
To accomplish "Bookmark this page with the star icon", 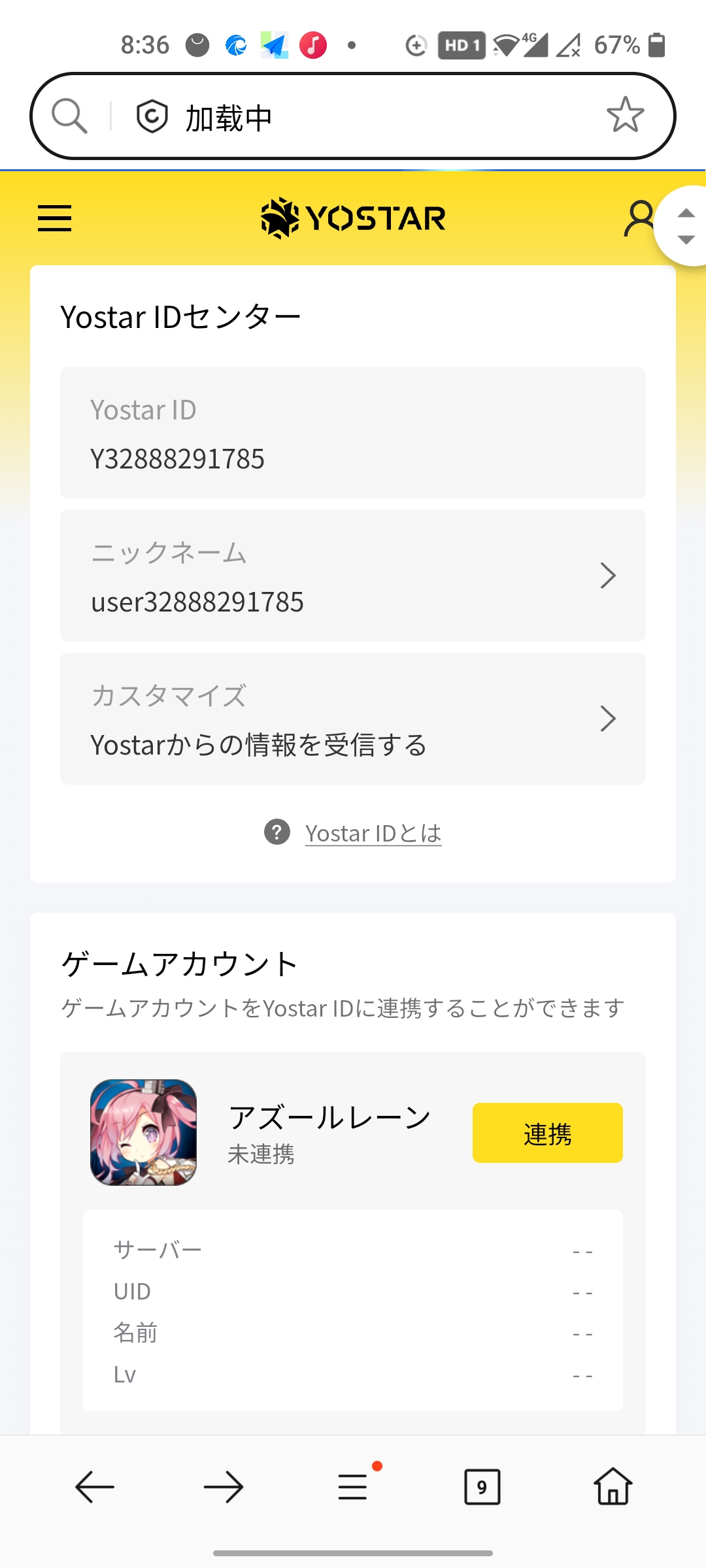I will (x=625, y=116).
